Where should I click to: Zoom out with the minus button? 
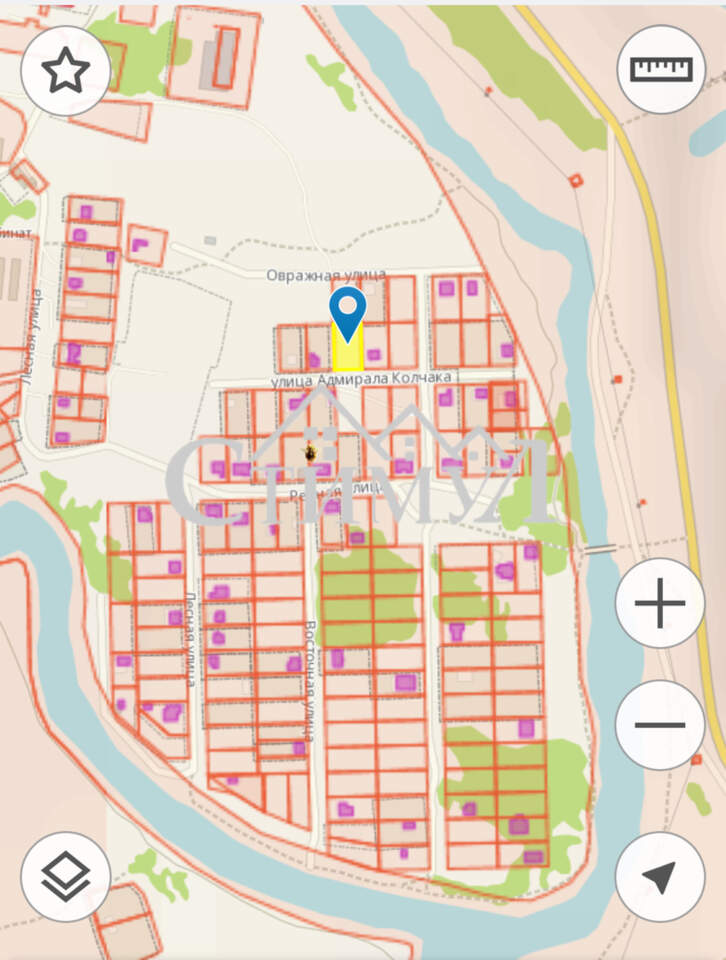[660, 724]
